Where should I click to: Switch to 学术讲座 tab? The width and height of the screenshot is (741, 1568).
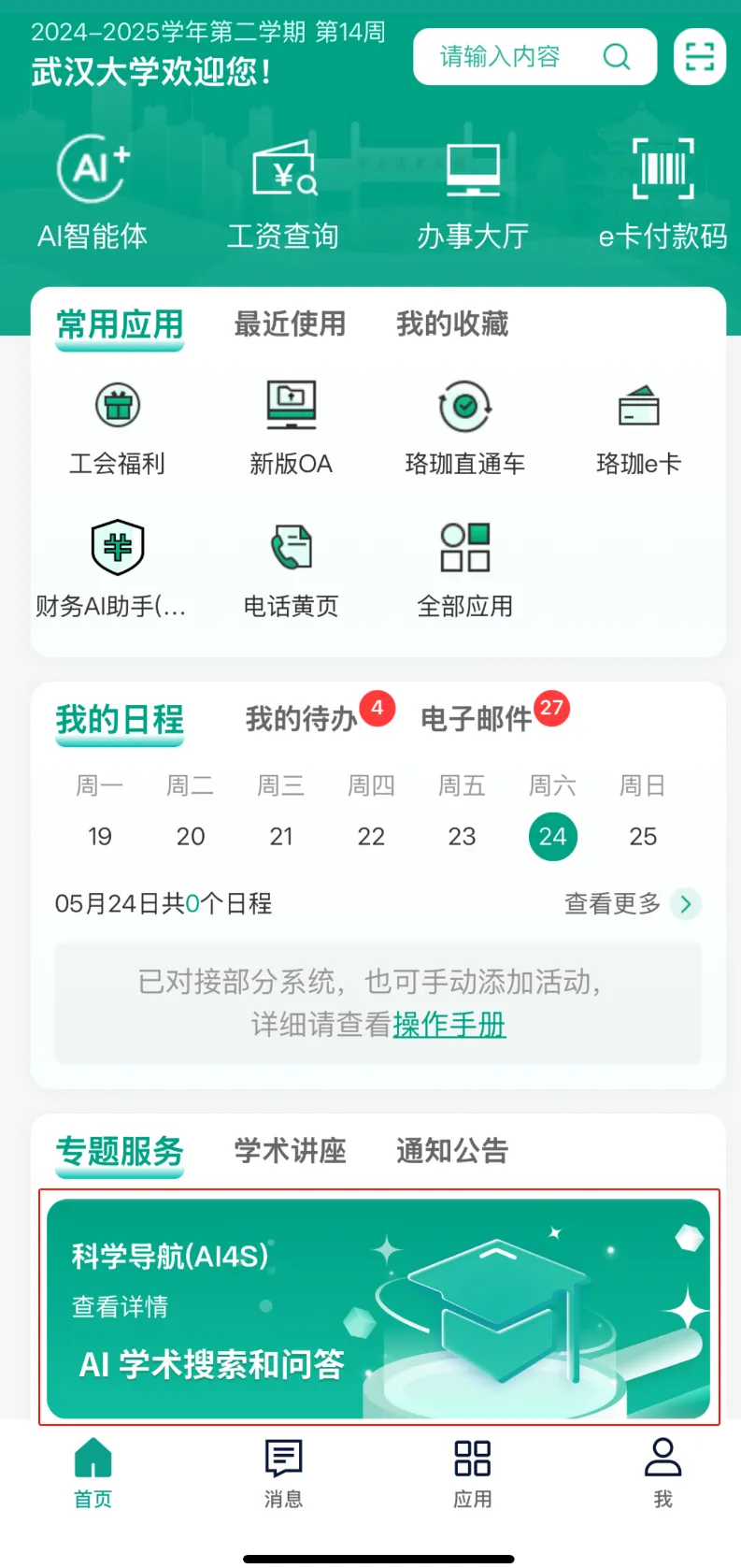tap(290, 1150)
